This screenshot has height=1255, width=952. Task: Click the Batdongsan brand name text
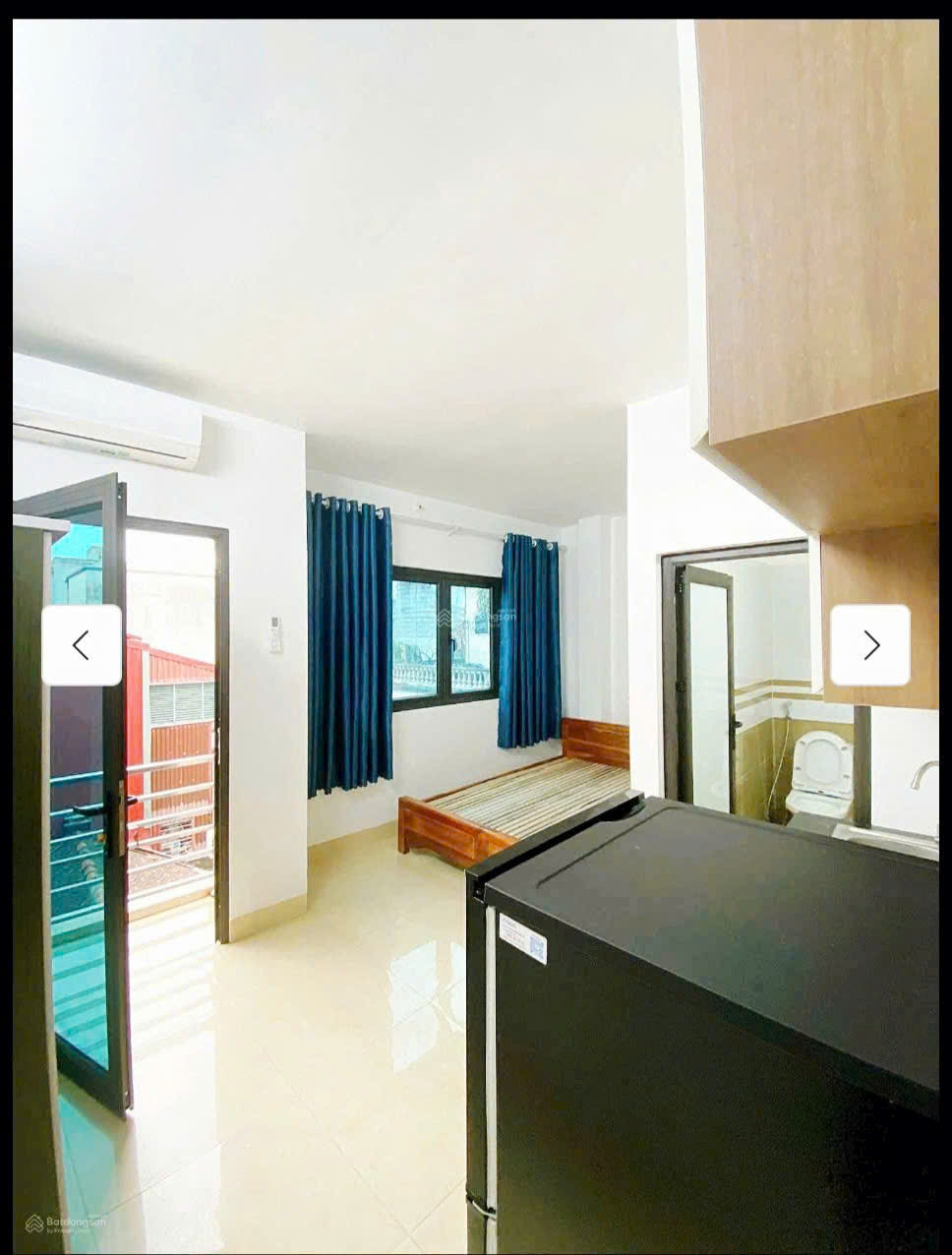76,1222
